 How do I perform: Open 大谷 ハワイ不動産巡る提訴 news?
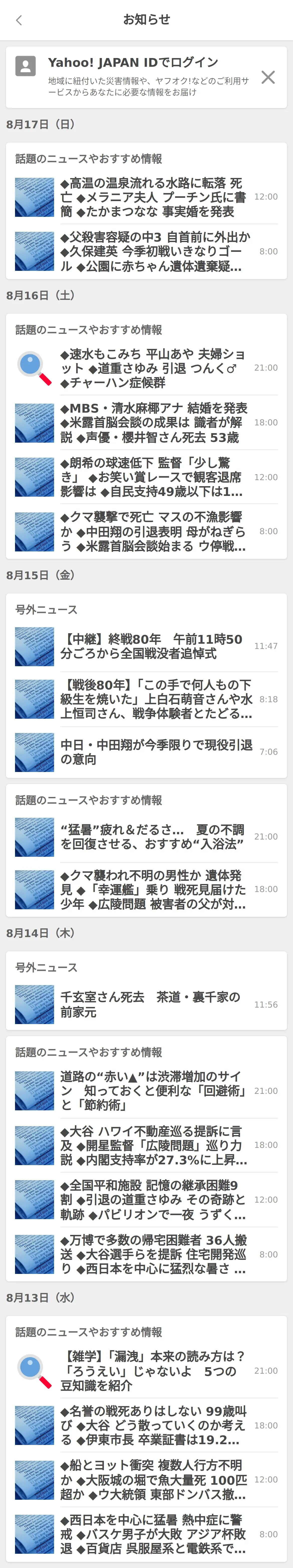pos(152,1145)
